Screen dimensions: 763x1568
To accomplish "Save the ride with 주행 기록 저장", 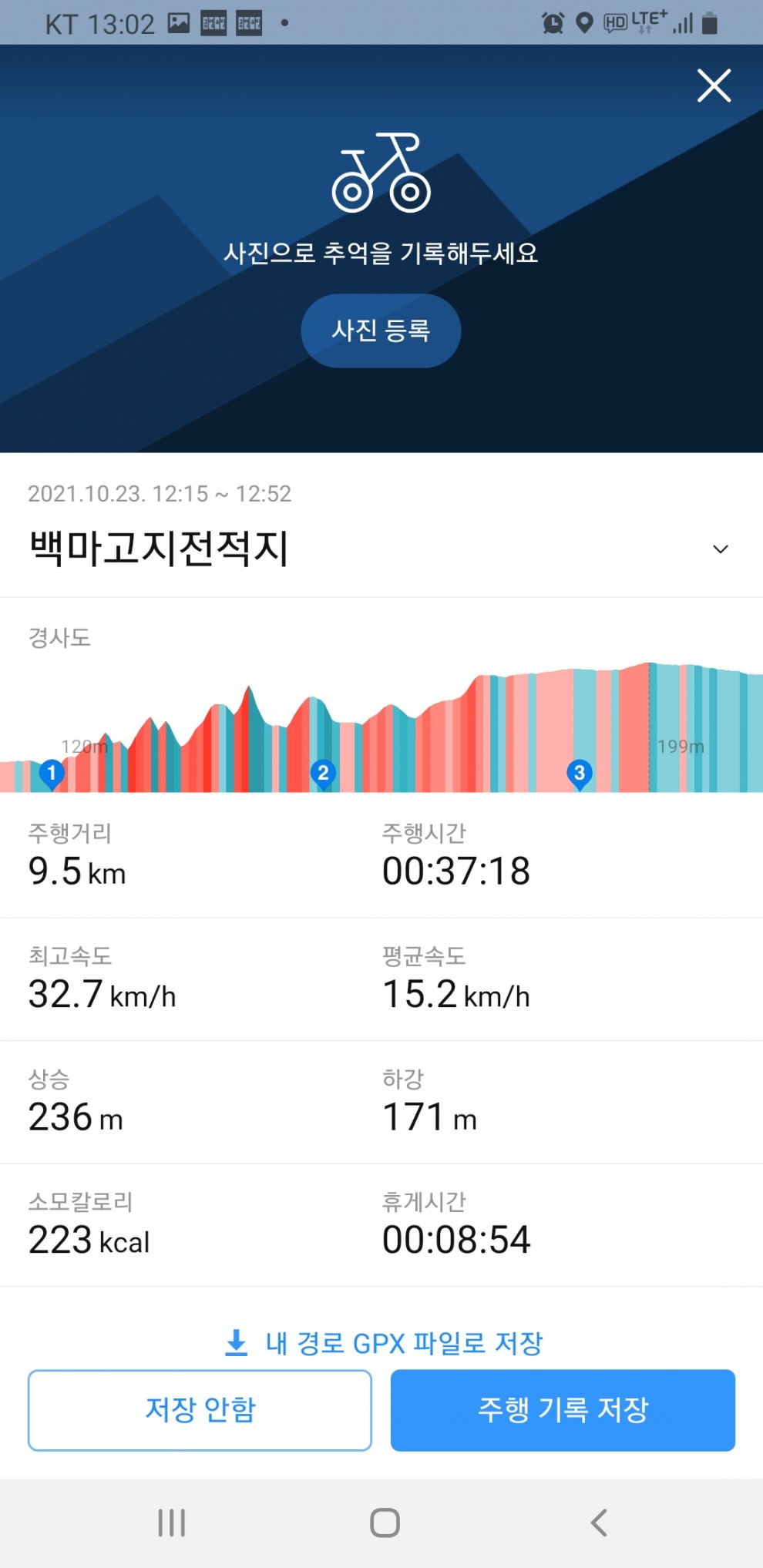I will click(x=563, y=1410).
